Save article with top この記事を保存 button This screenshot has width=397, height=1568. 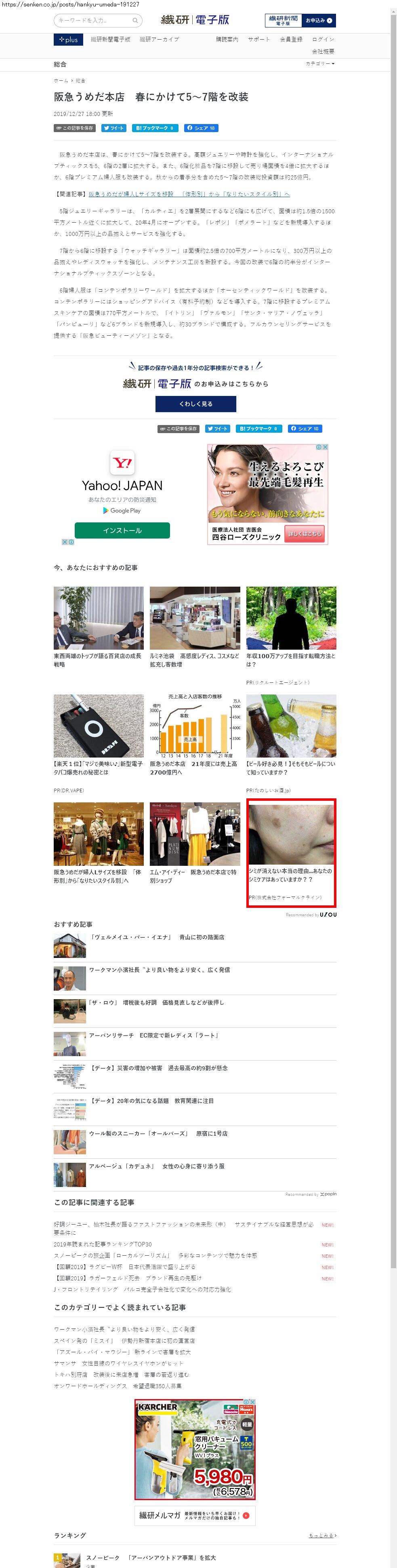tap(75, 128)
